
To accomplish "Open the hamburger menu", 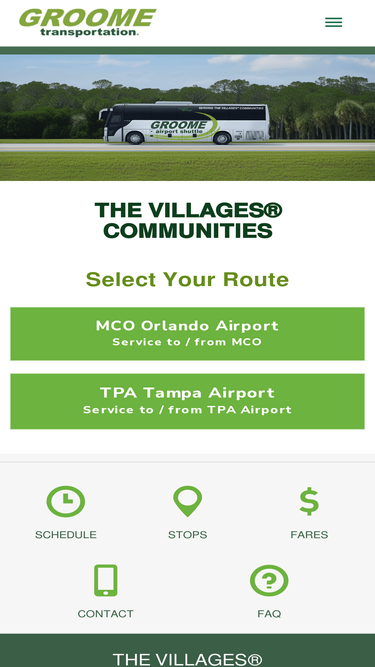I will coord(333,23).
